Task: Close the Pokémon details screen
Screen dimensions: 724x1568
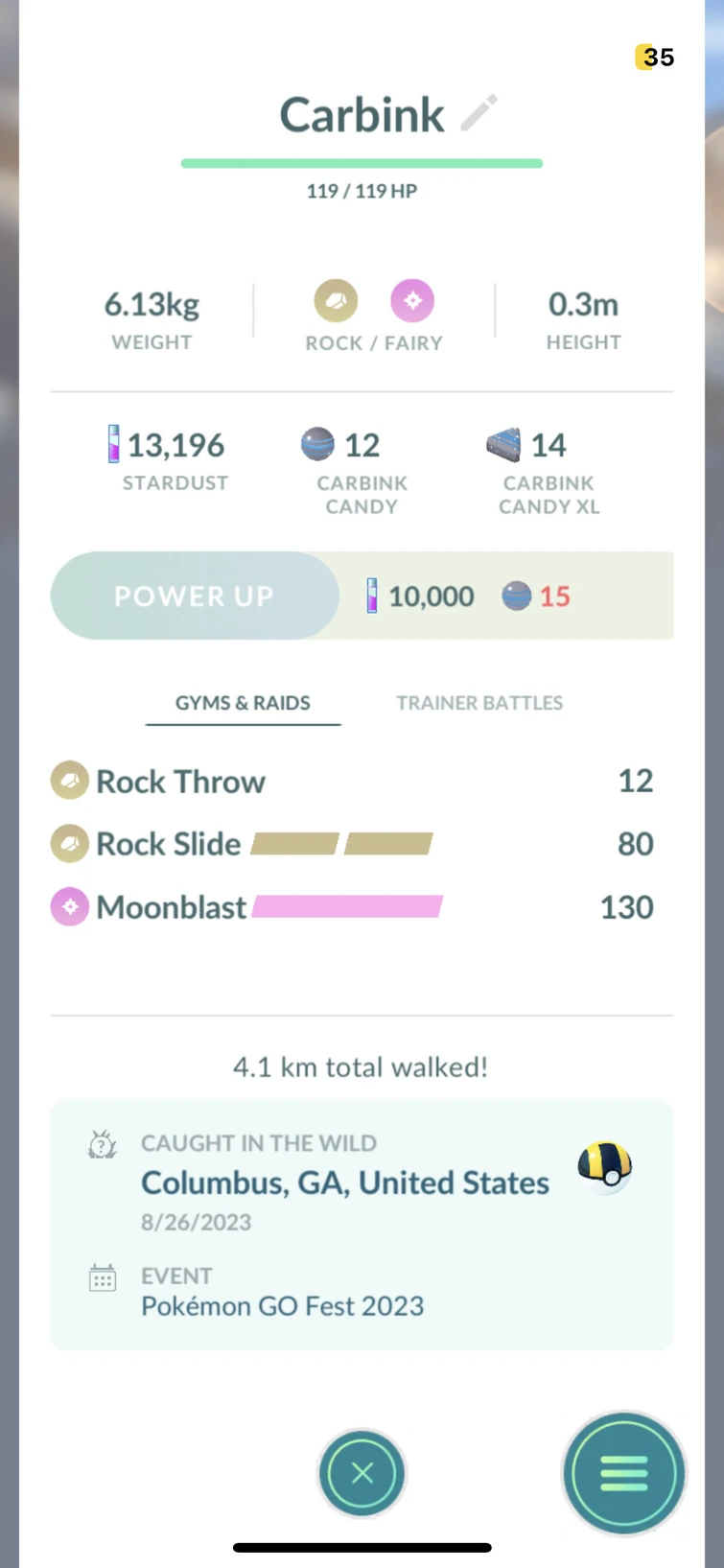Action: (362, 1473)
